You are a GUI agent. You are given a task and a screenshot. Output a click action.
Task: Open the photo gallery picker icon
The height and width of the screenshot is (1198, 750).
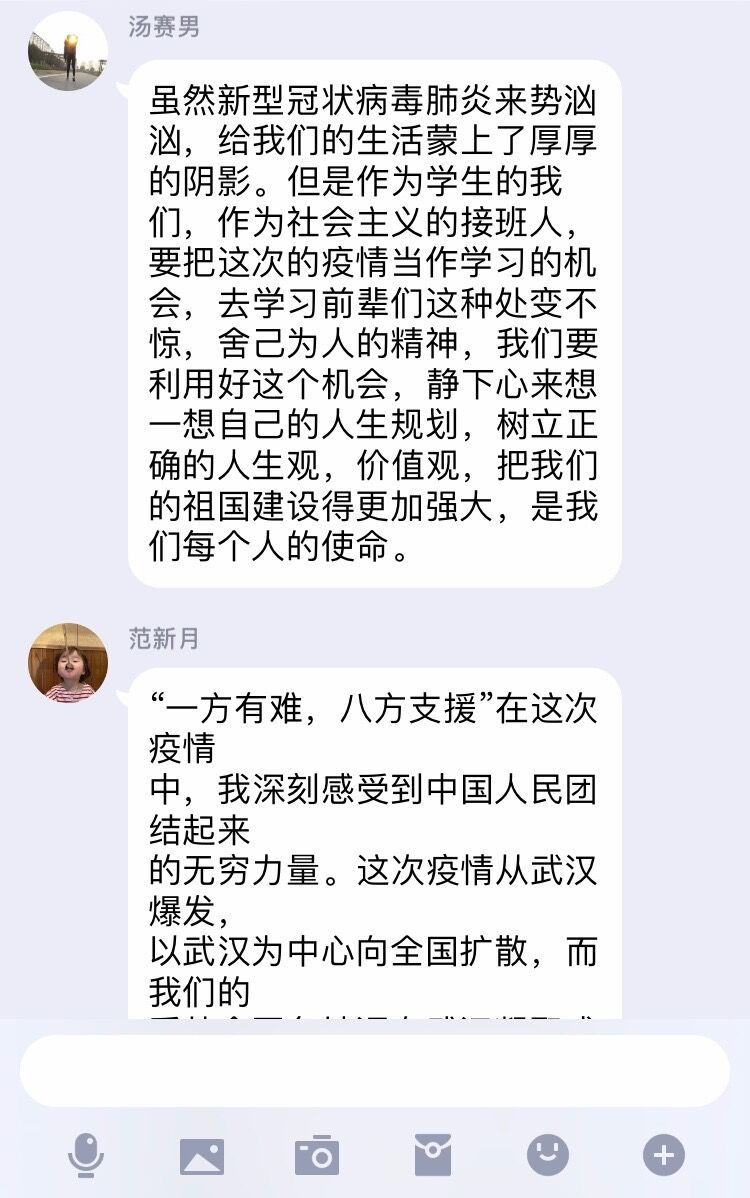202,1157
